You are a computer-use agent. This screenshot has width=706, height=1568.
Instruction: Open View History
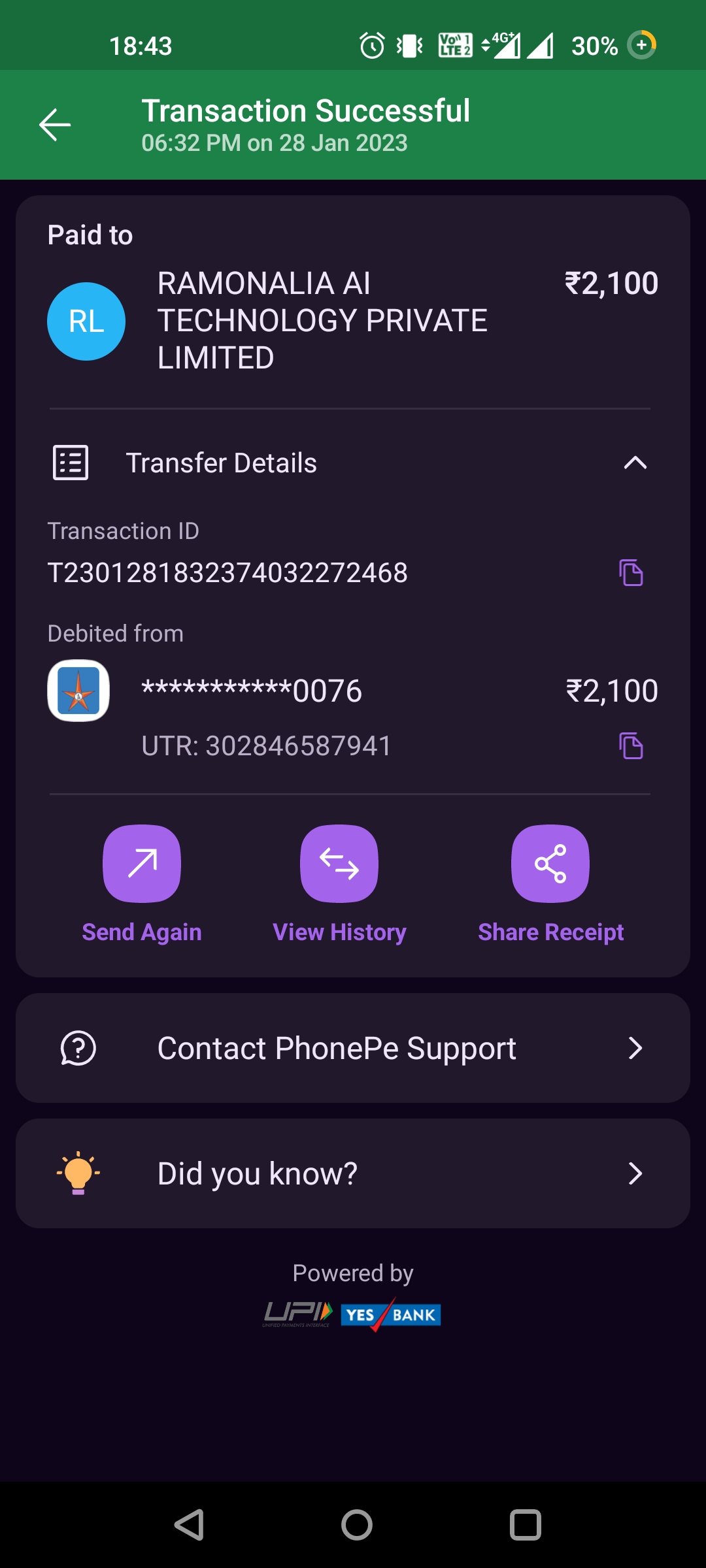(x=339, y=864)
